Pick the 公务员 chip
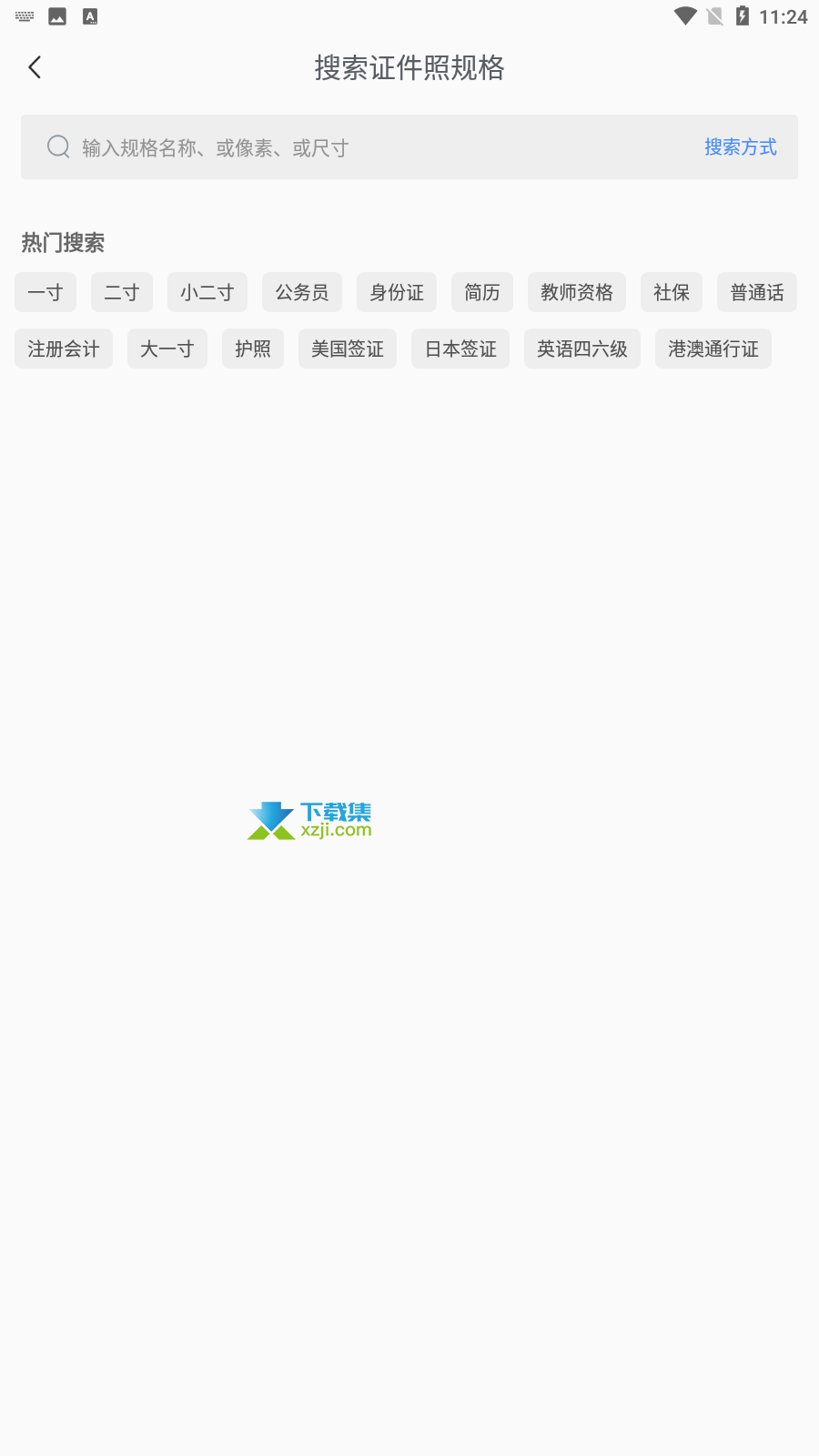The image size is (819, 1456). click(302, 292)
